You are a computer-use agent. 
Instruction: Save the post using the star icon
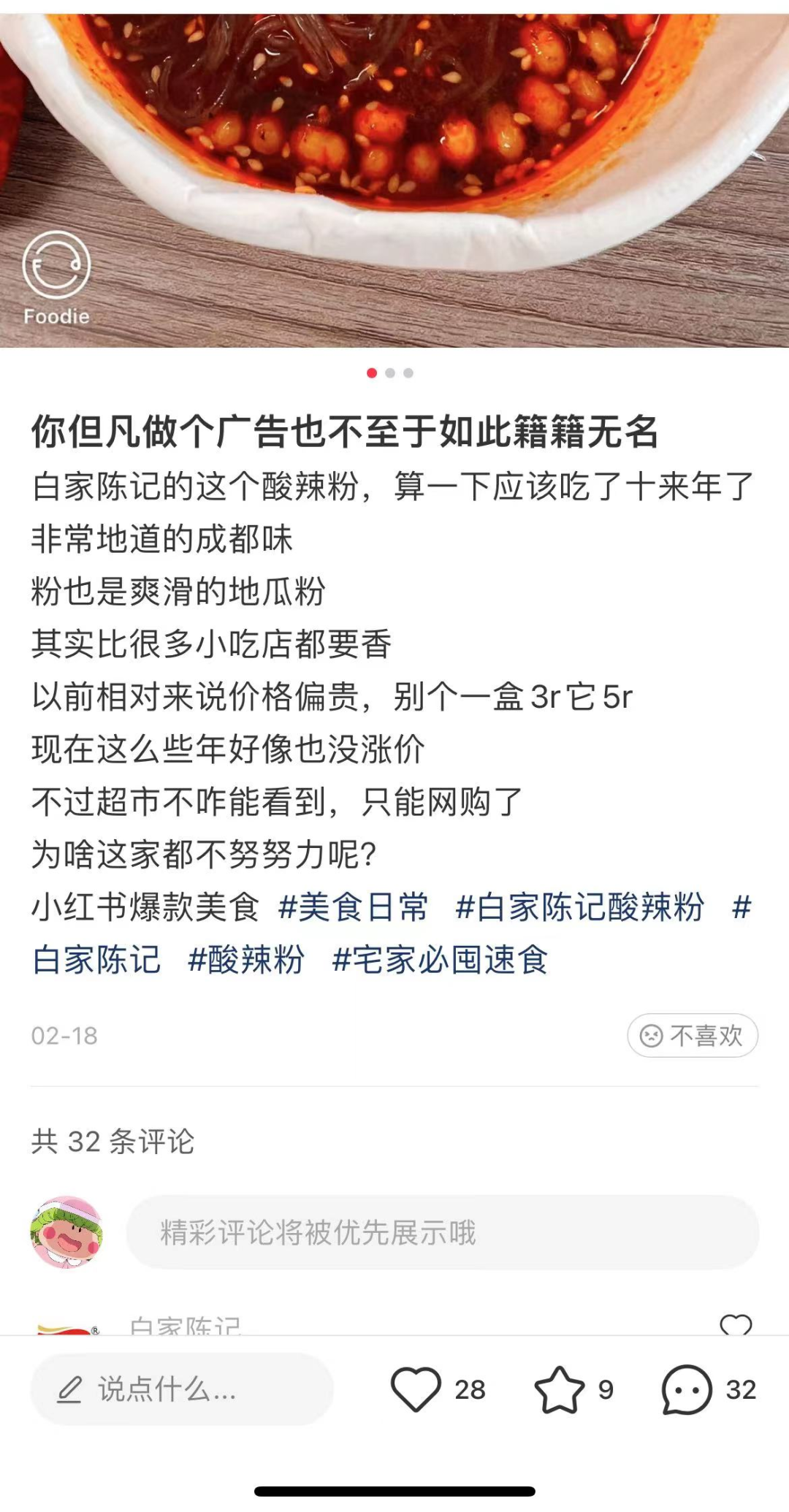[x=560, y=1389]
